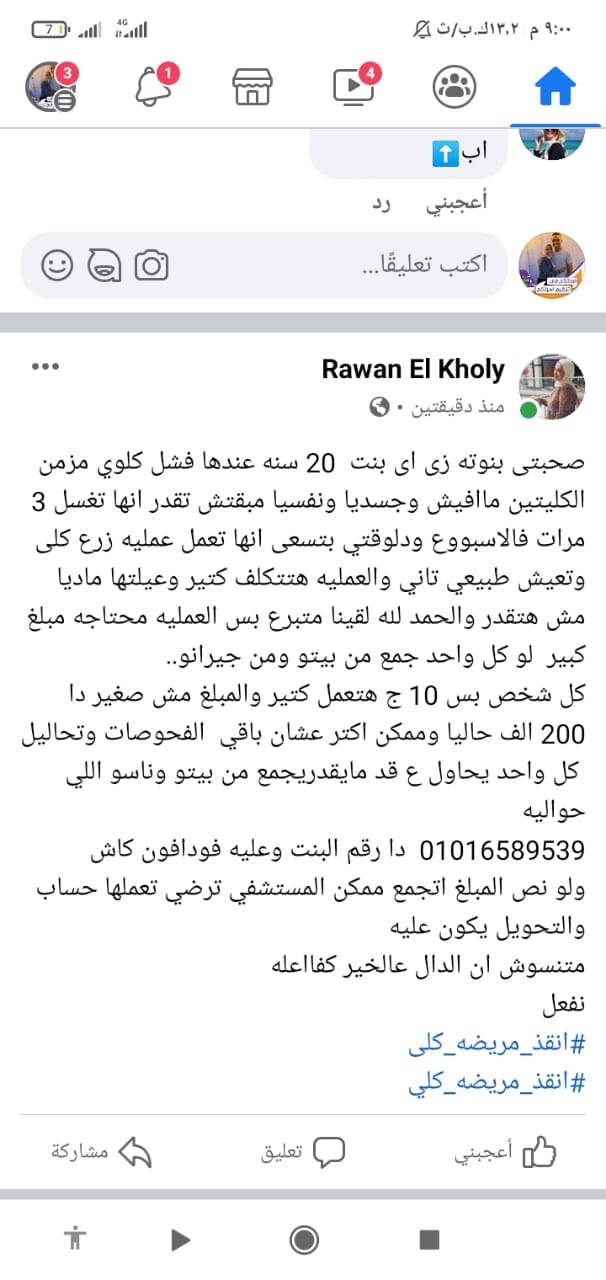This screenshot has height=1280, width=606.
Task: Open the post's three-dot options menu
Action: click(x=46, y=367)
